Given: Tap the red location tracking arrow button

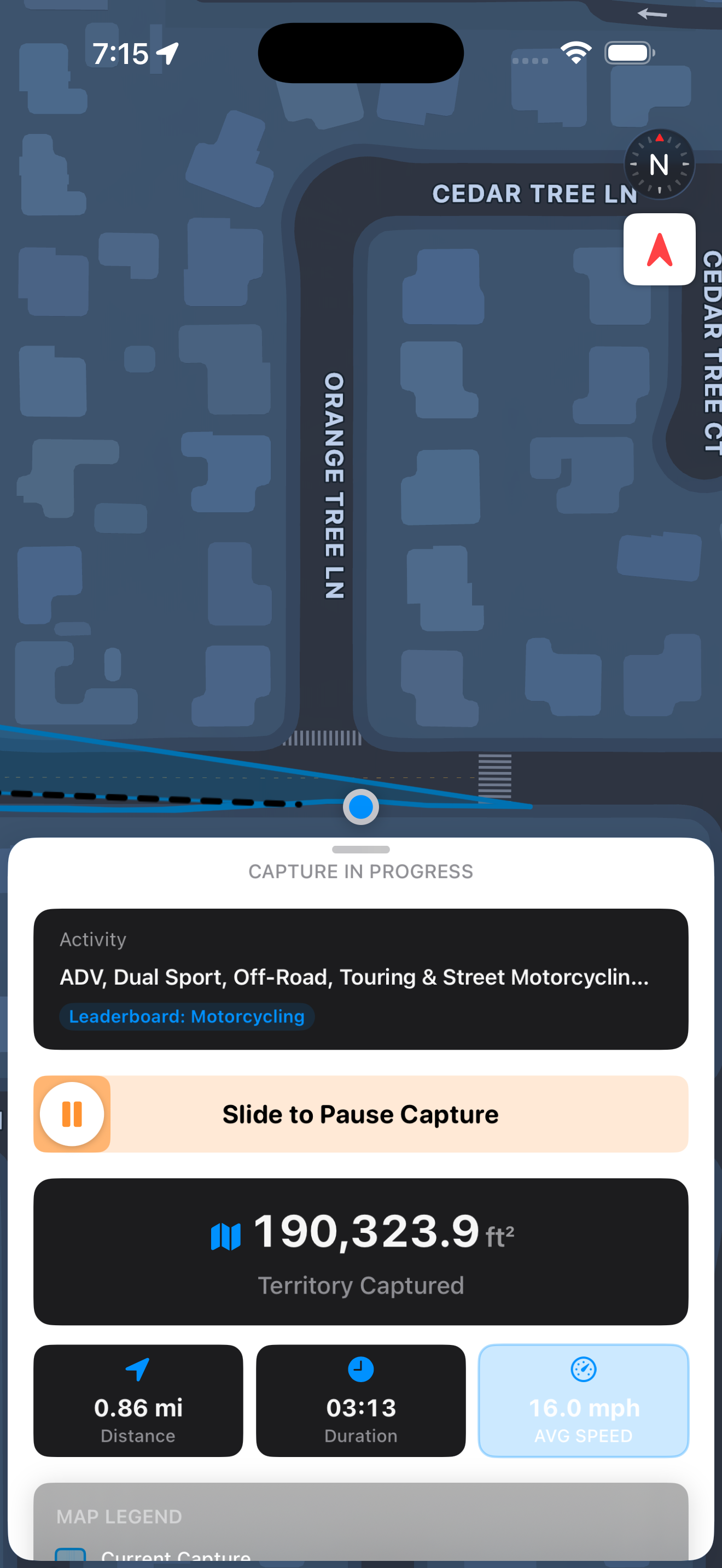Looking at the screenshot, I should tap(659, 249).
